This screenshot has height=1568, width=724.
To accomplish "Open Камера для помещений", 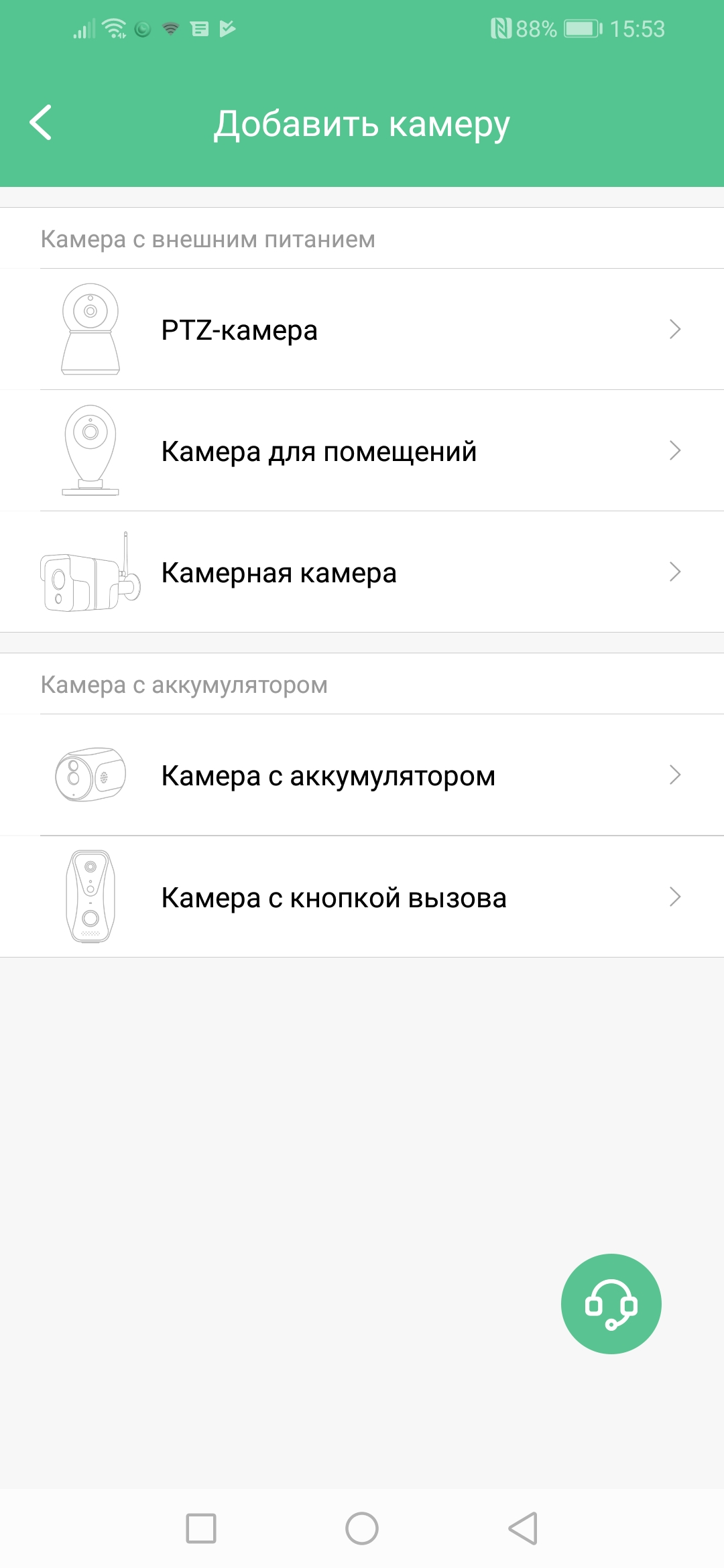I will (x=362, y=451).
